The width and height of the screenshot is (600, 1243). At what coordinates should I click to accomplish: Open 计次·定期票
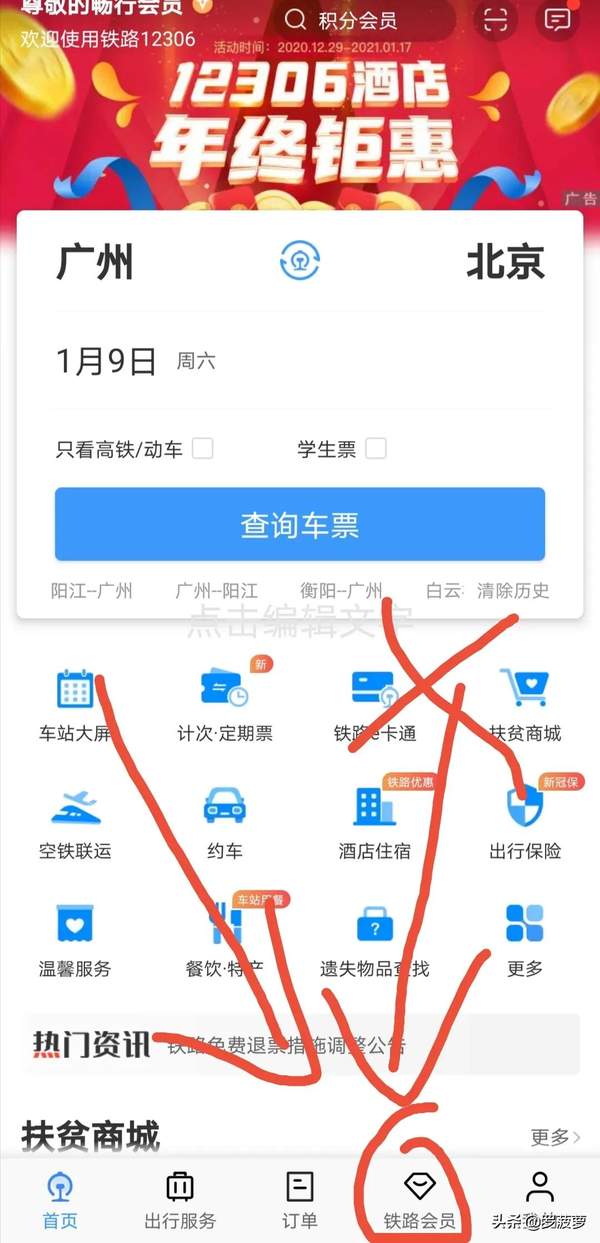(x=224, y=705)
